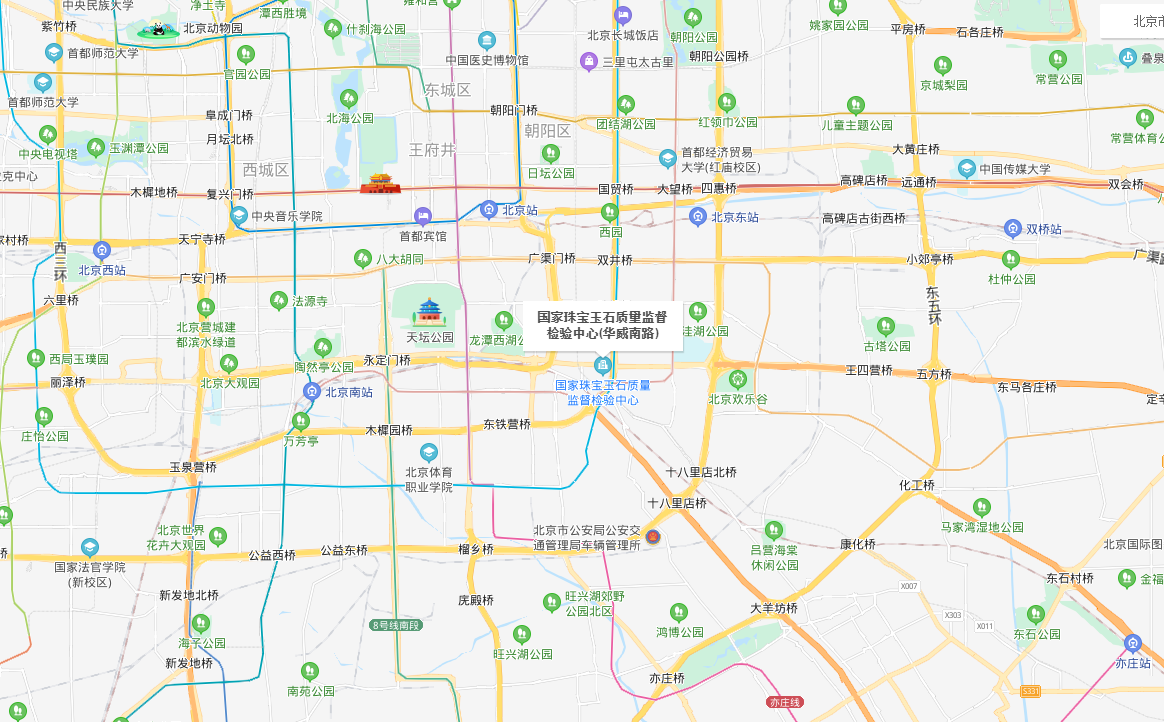Tap the 中国传媒大学 marker
Screen dimensions: 1164x722
[966, 168]
